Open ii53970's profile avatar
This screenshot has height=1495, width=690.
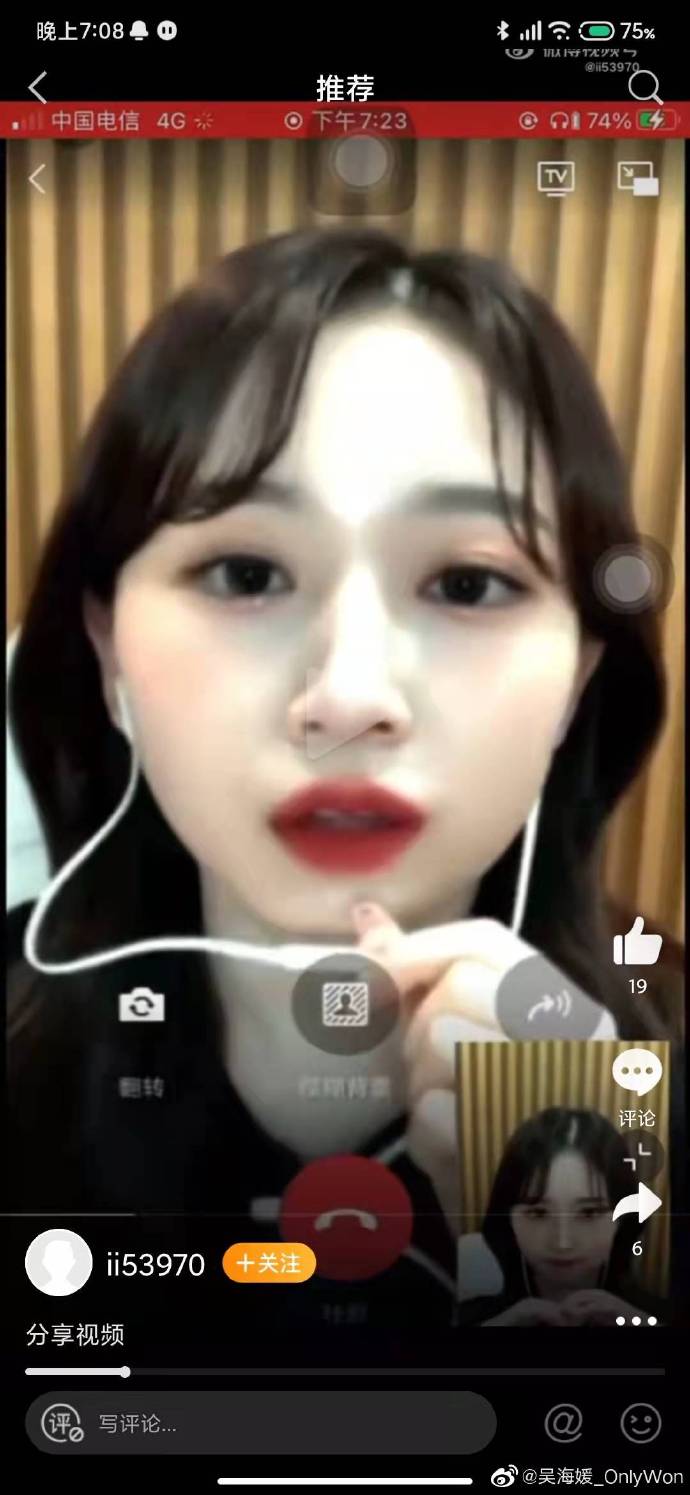pyautogui.click(x=58, y=1262)
